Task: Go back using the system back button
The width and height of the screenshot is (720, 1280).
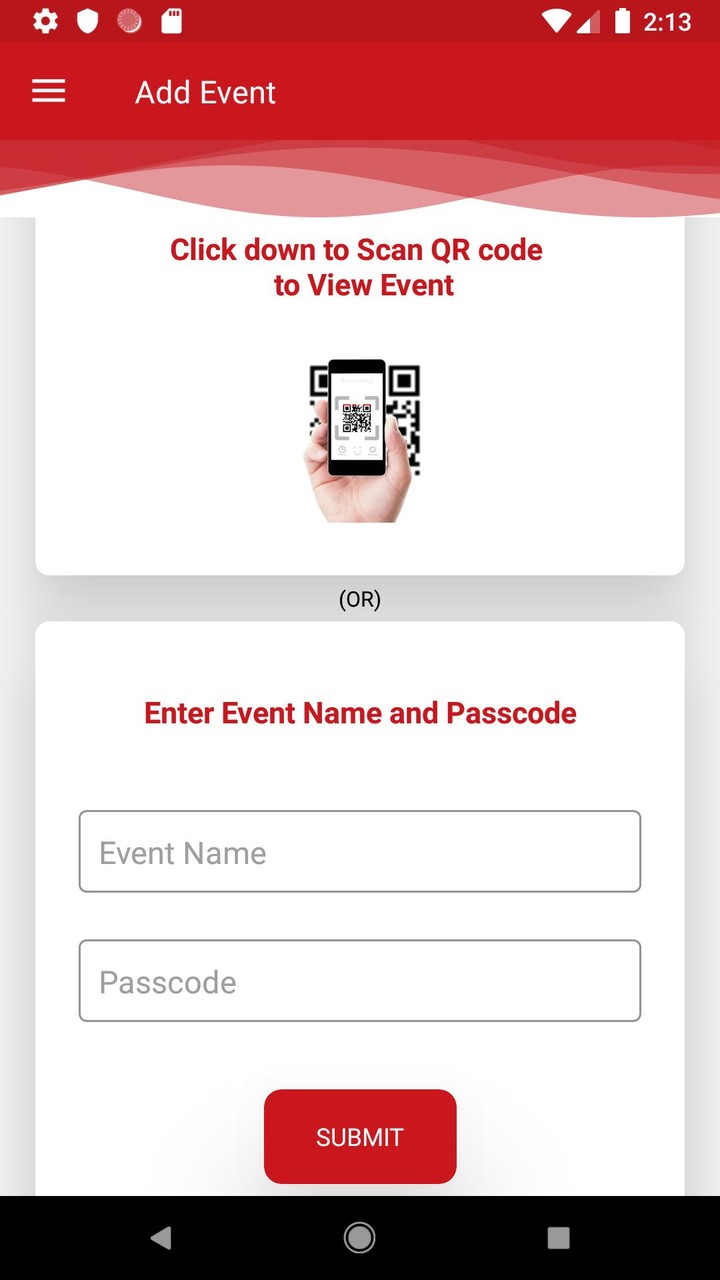Action: tap(161, 1238)
